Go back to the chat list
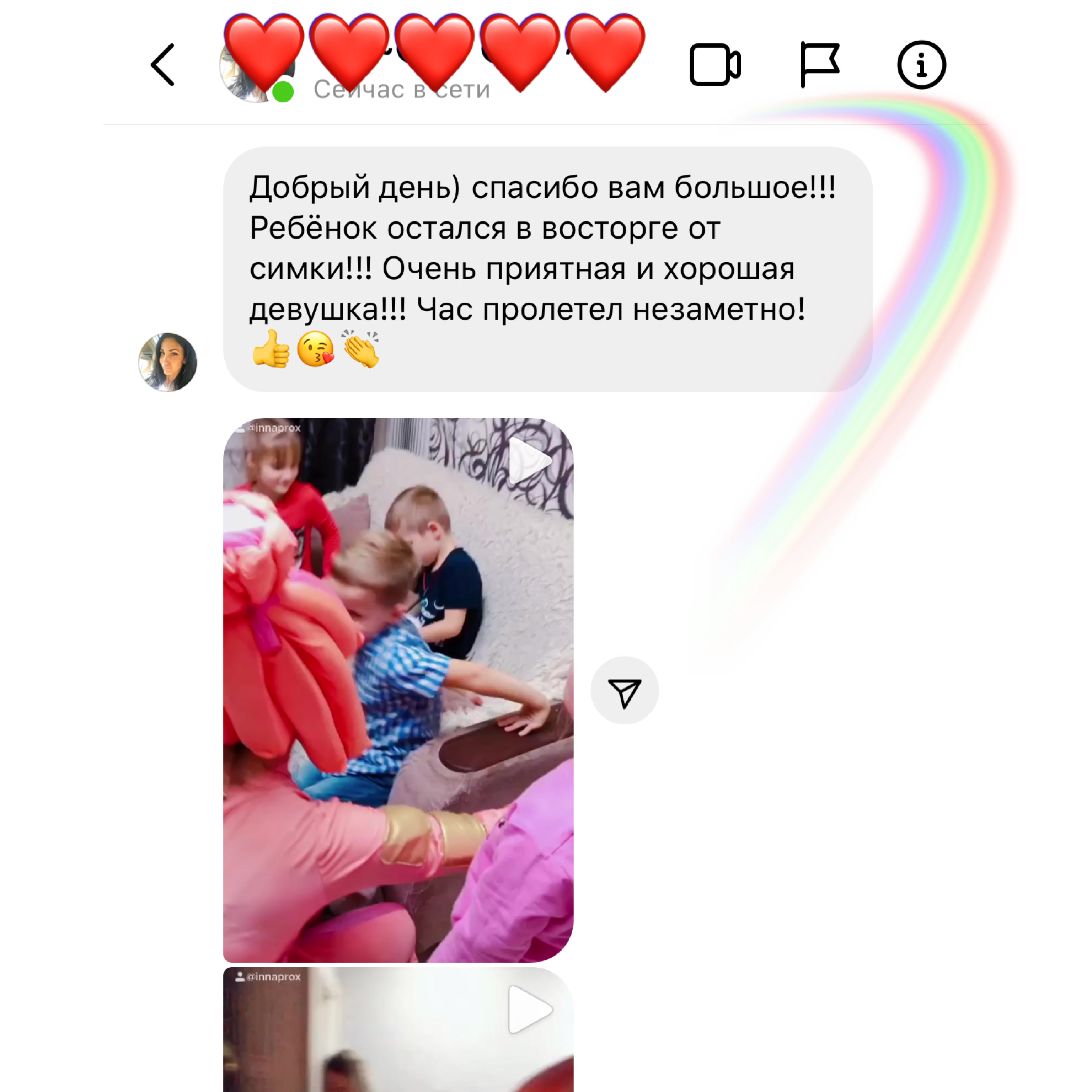 (x=163, y=65)
